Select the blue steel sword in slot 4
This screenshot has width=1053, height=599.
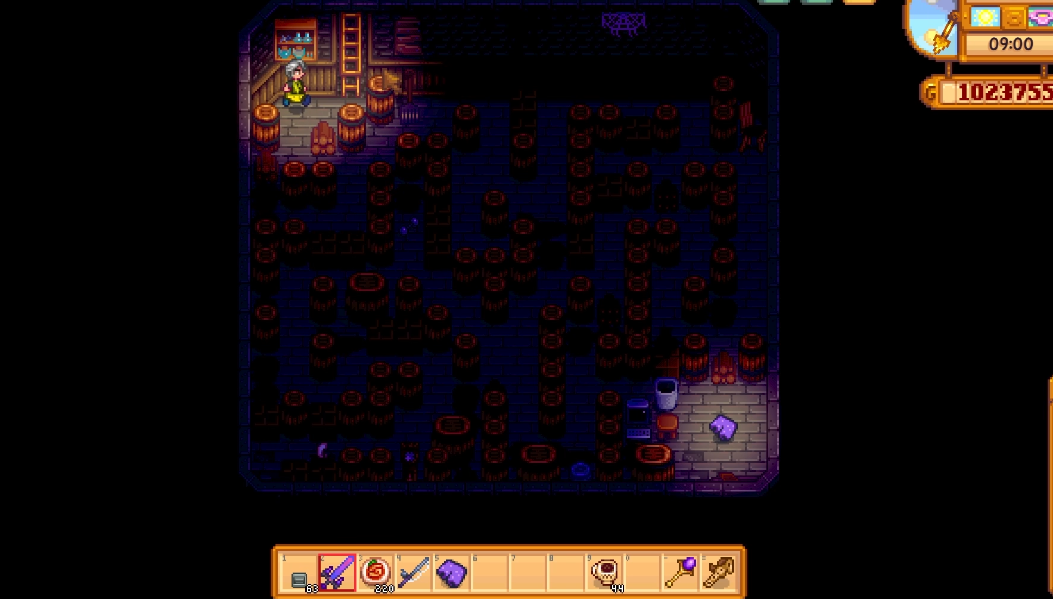(413, 573)
